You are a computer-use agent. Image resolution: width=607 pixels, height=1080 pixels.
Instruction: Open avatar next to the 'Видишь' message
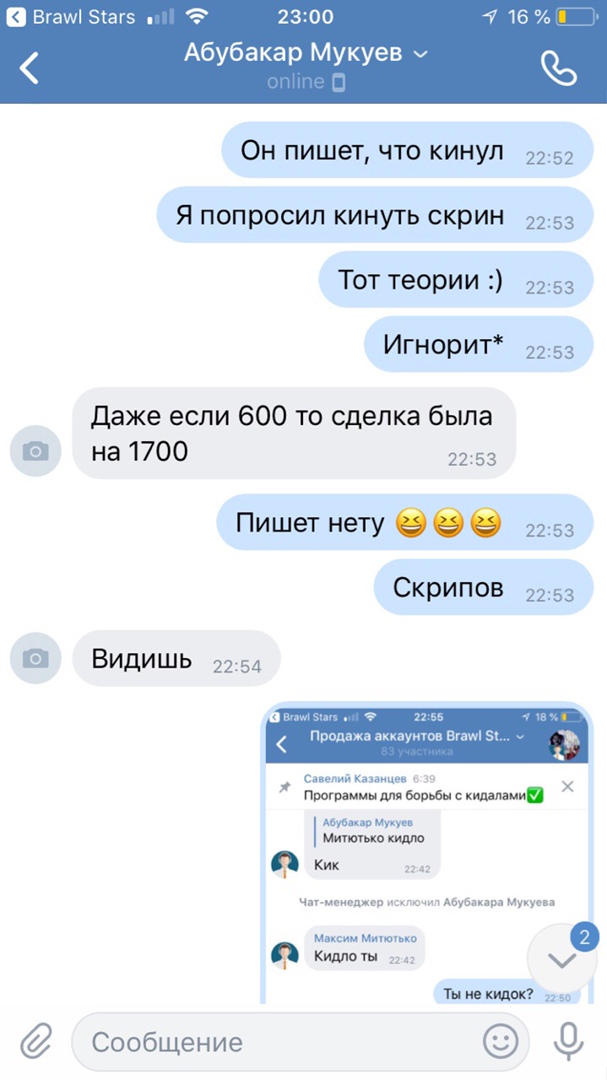click(36, 657)
